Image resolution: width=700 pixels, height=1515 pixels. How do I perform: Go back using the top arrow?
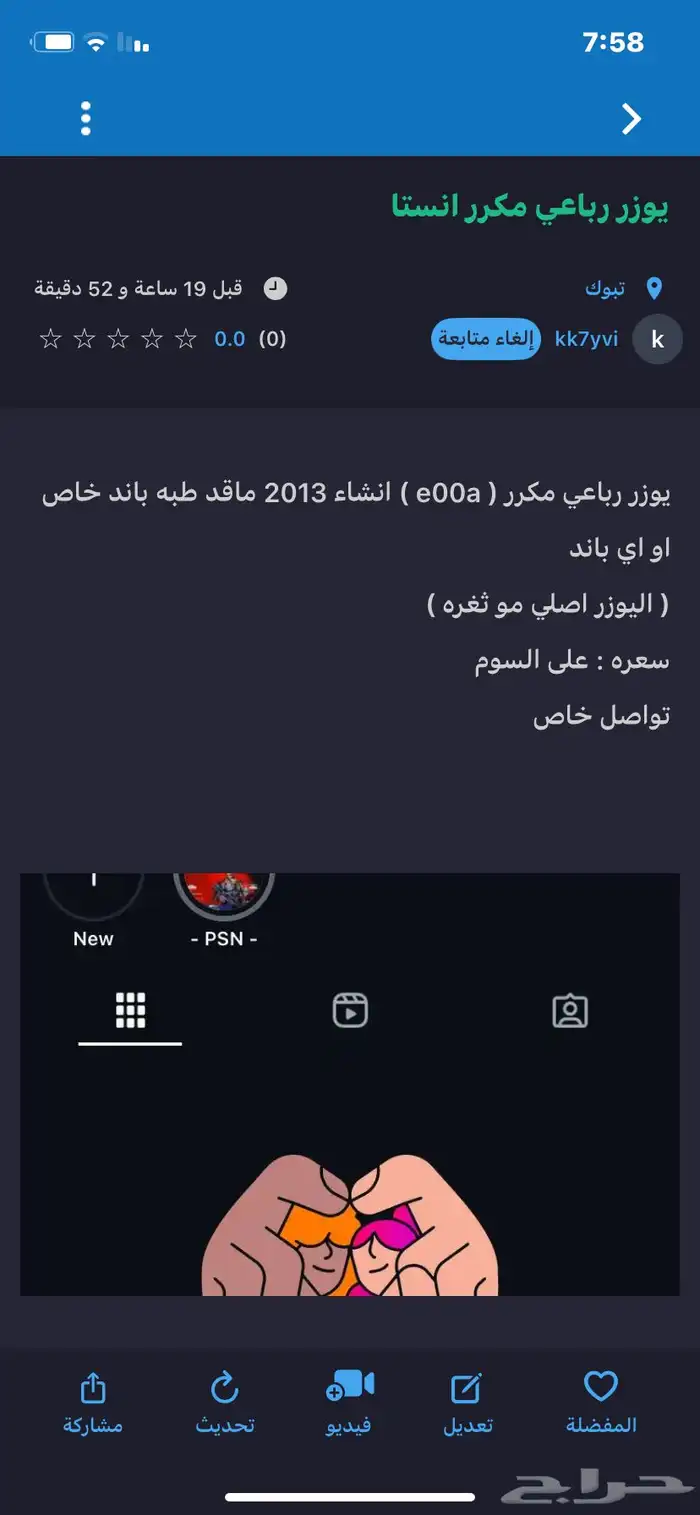pos(631,119)
